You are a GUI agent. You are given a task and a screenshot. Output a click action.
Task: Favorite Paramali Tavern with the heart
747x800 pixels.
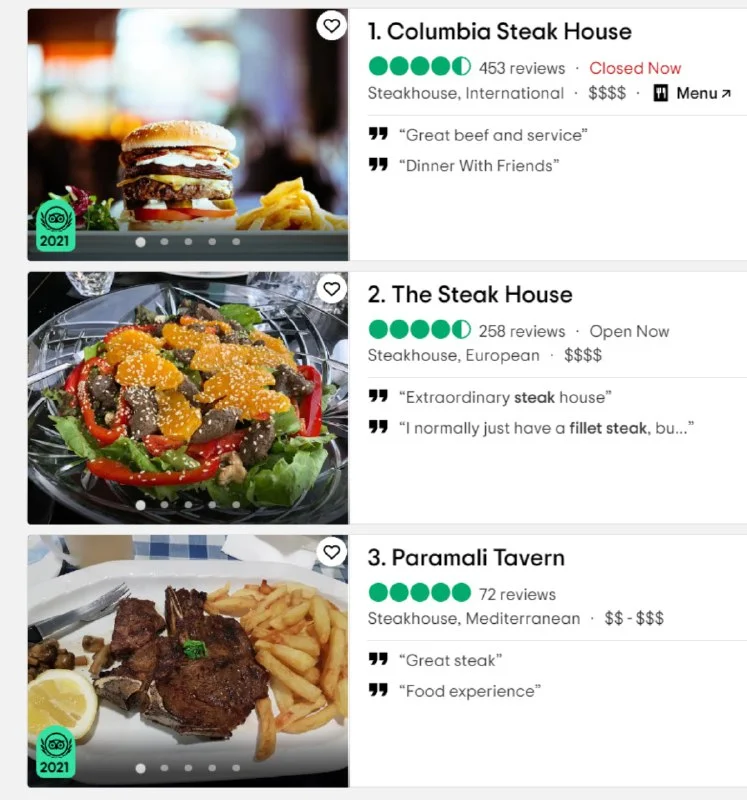tap(331, 552)
